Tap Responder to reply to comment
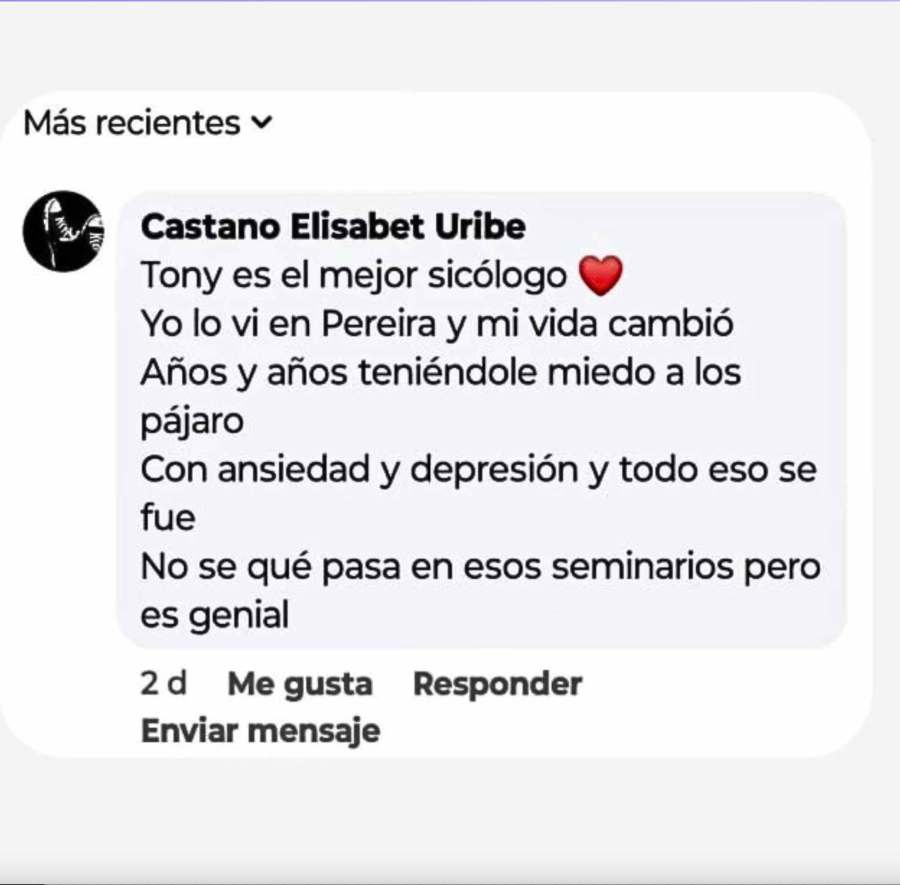This screenshot has width=900, height=885. point(497,685)
